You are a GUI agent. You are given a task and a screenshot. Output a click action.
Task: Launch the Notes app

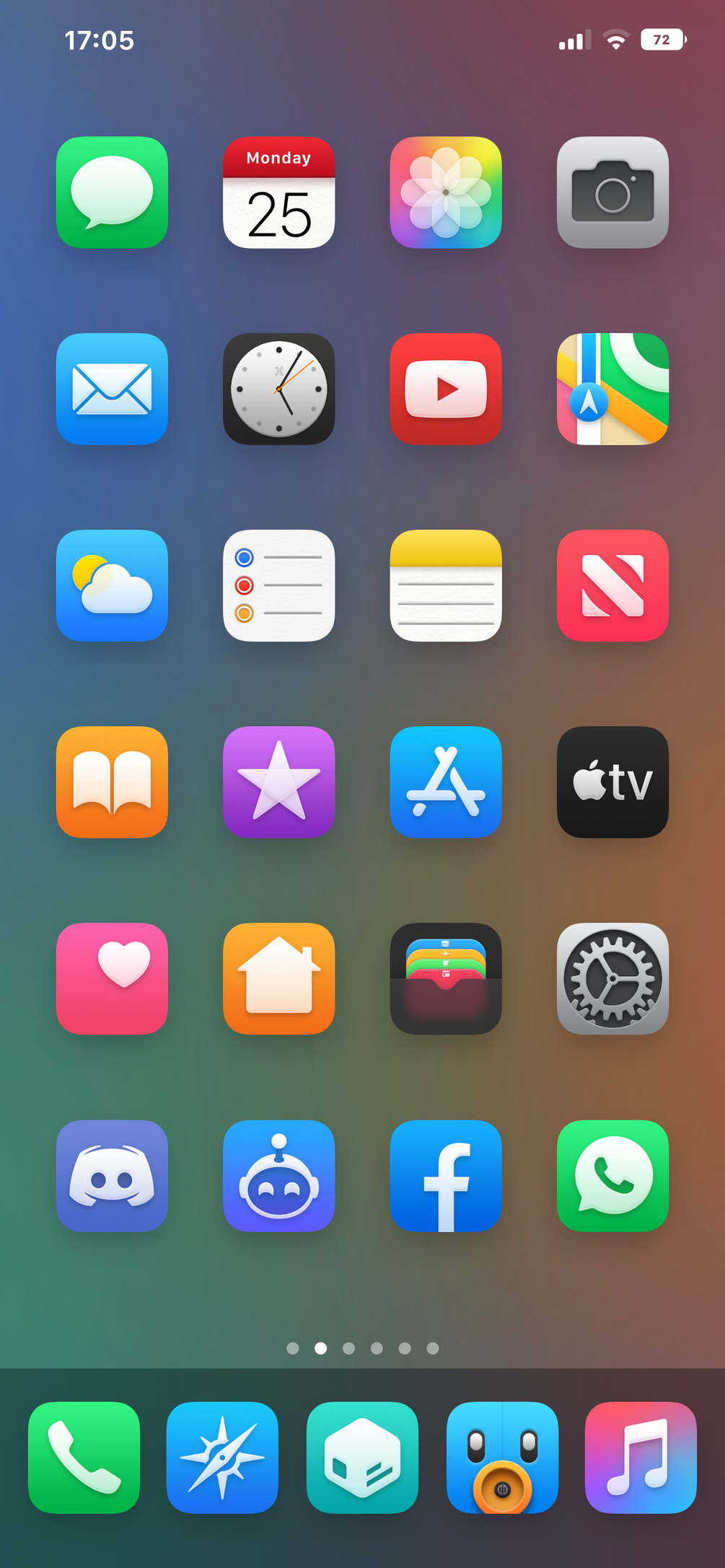pos(446,585)
